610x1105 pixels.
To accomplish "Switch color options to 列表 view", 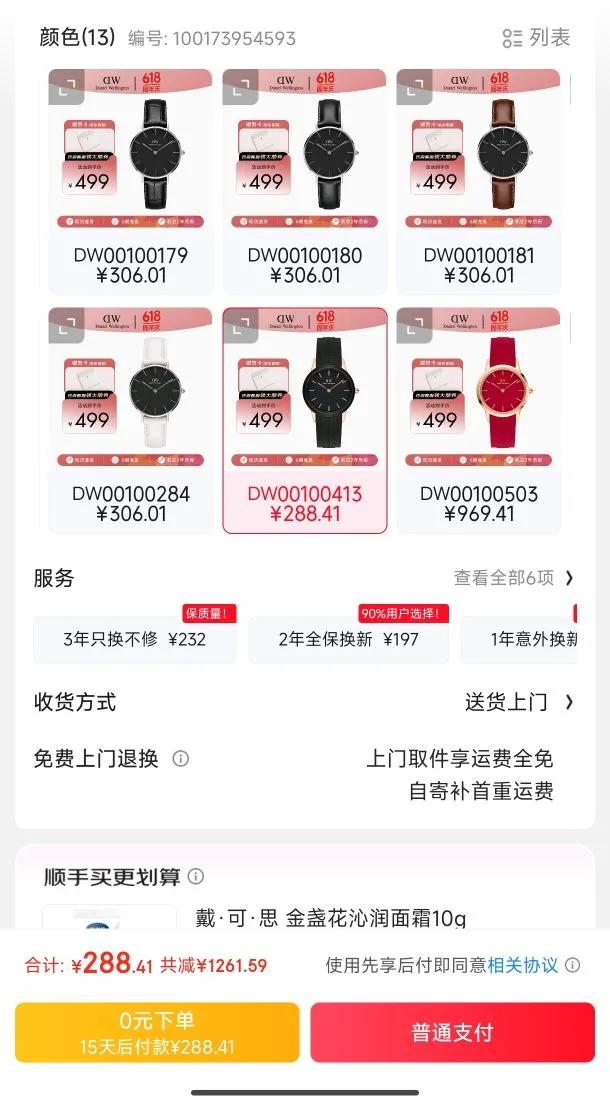I will 536,38.
